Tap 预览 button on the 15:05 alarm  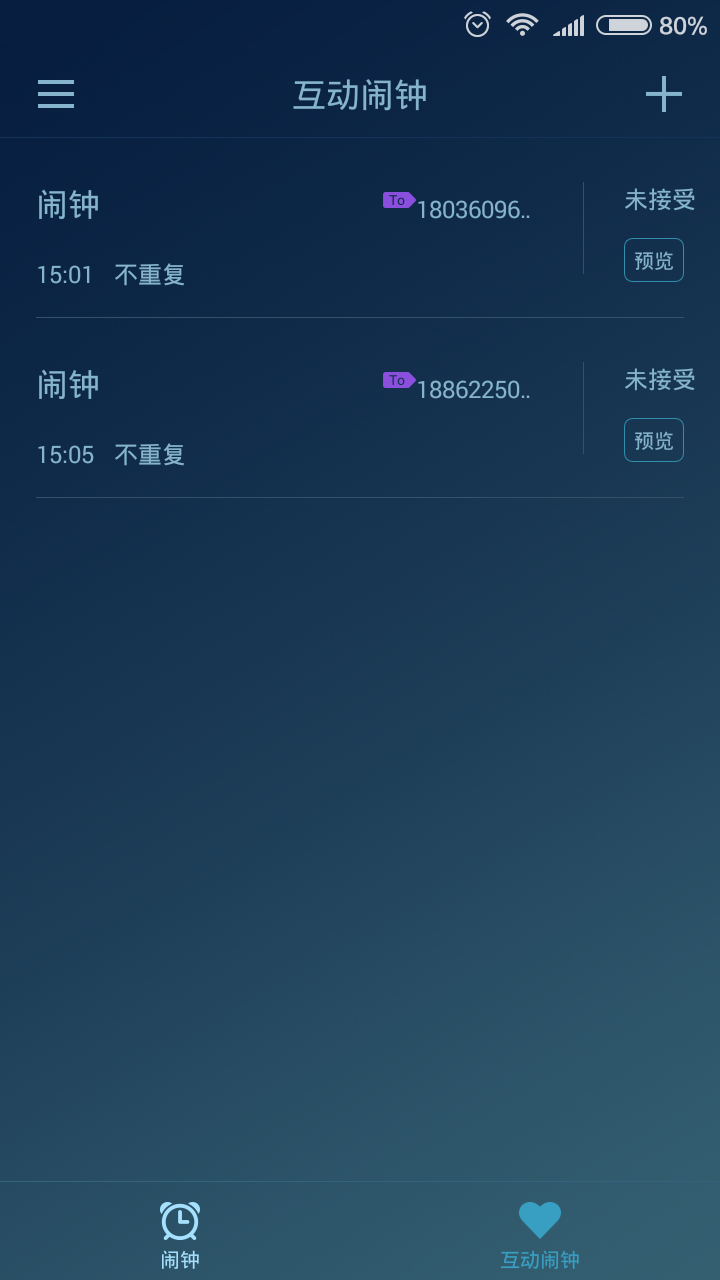[653, 439]
